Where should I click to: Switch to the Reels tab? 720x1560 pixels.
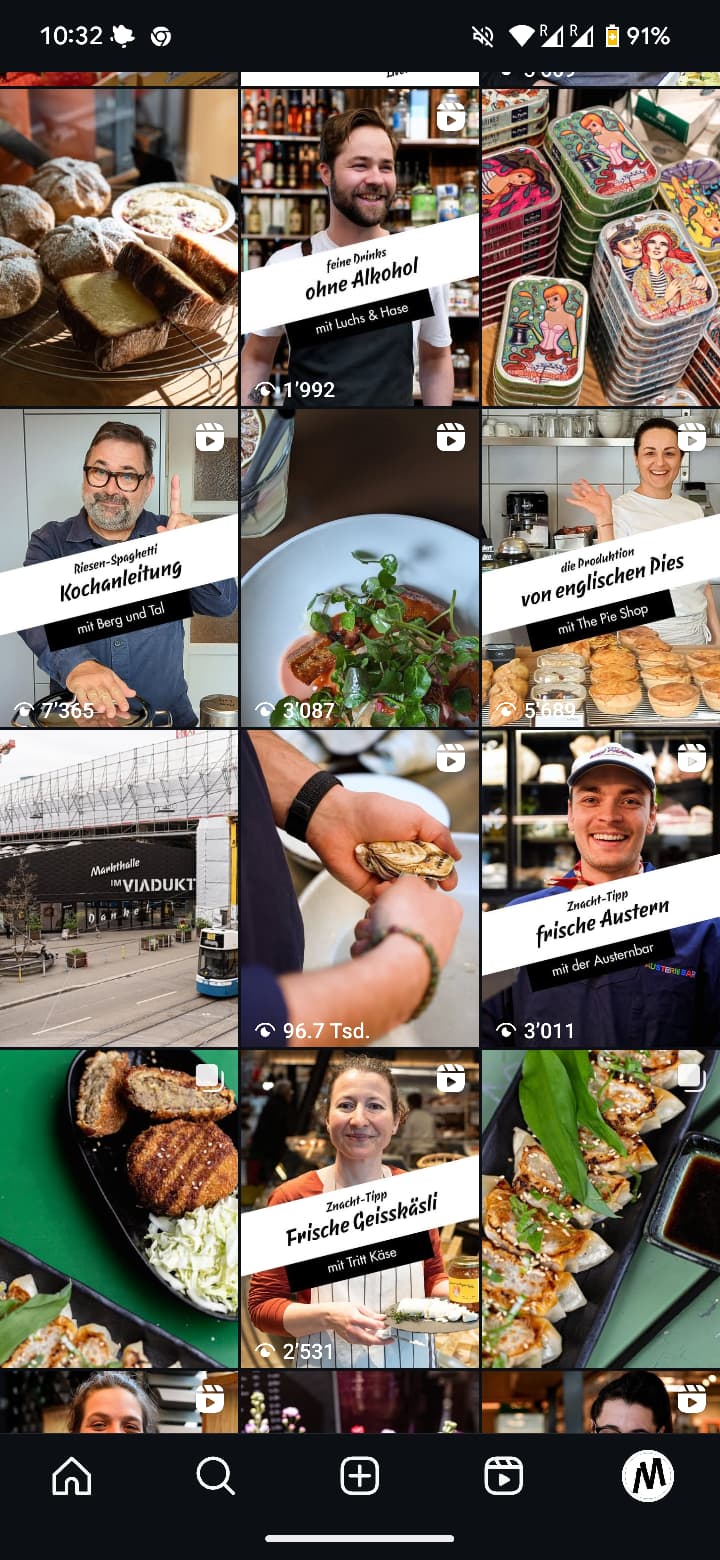pyautogui.click(x=503, y=1475)
